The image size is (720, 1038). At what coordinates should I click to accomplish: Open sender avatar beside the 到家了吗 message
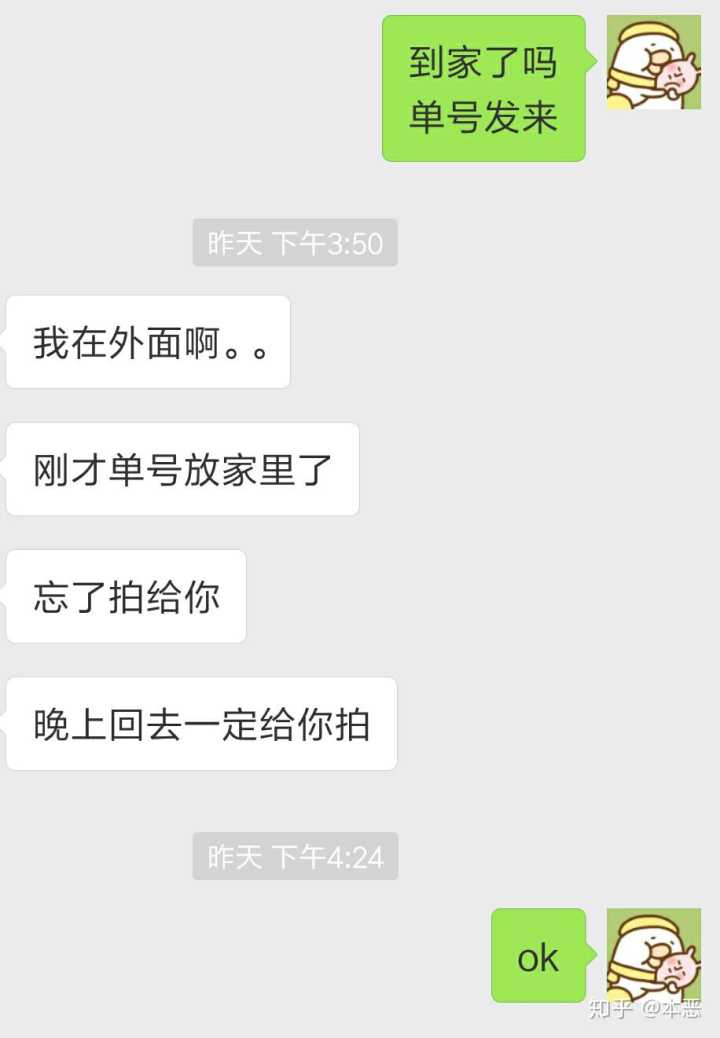coord(653,62)
